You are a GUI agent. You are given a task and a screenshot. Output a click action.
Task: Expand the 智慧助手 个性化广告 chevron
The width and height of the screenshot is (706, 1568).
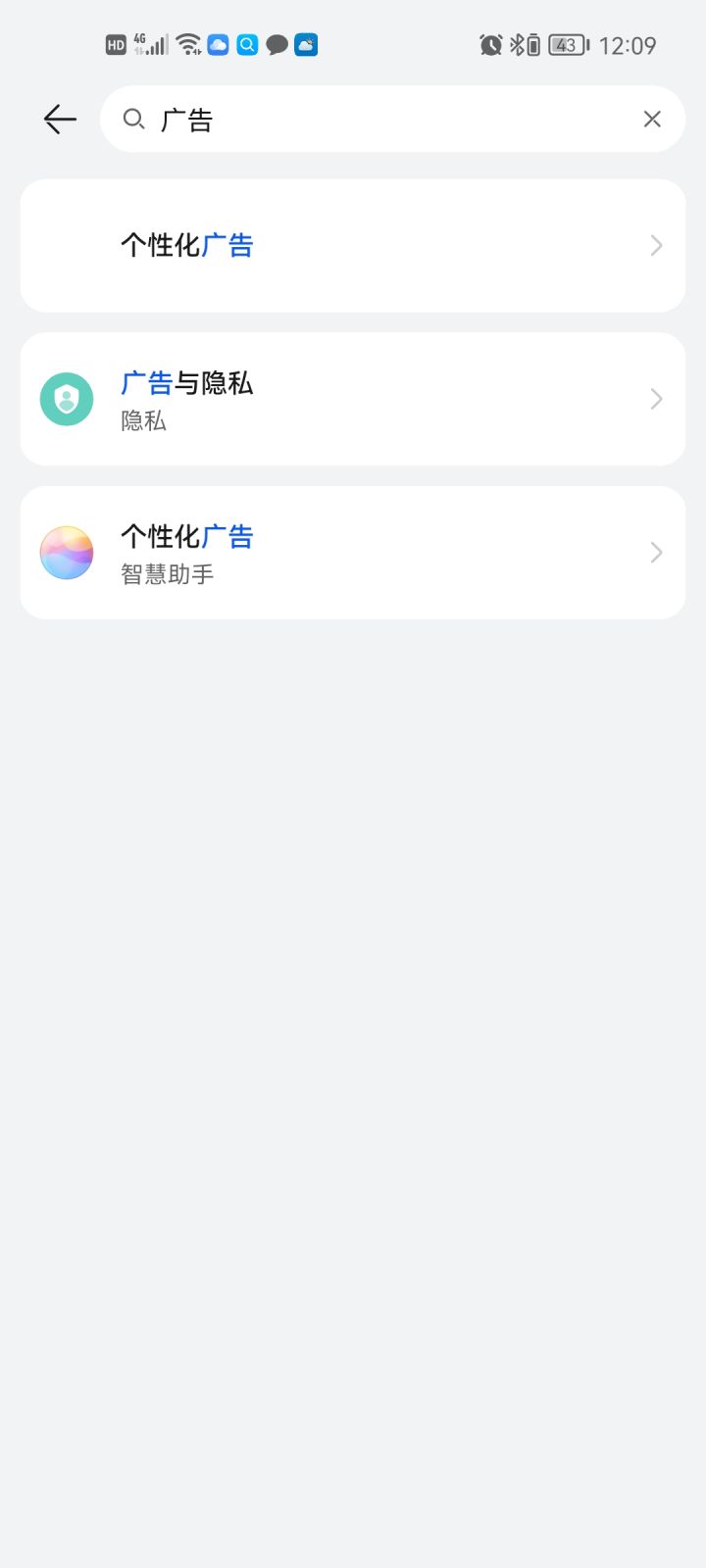click(655, 552)
